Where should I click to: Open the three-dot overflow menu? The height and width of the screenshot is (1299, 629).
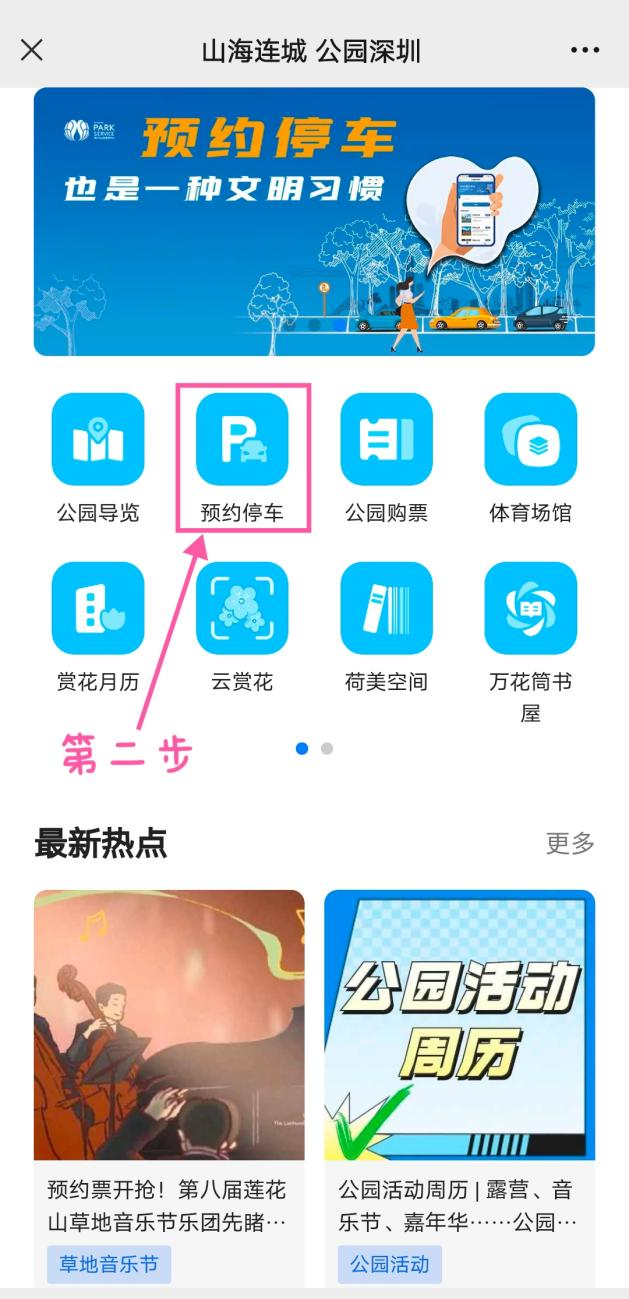(585, 50)
